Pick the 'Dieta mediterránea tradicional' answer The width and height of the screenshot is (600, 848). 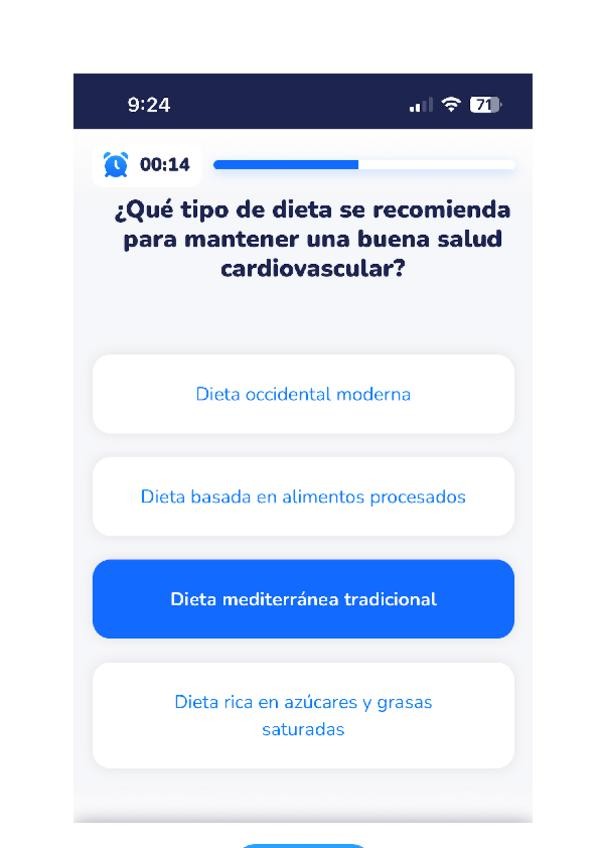point(303,599)
